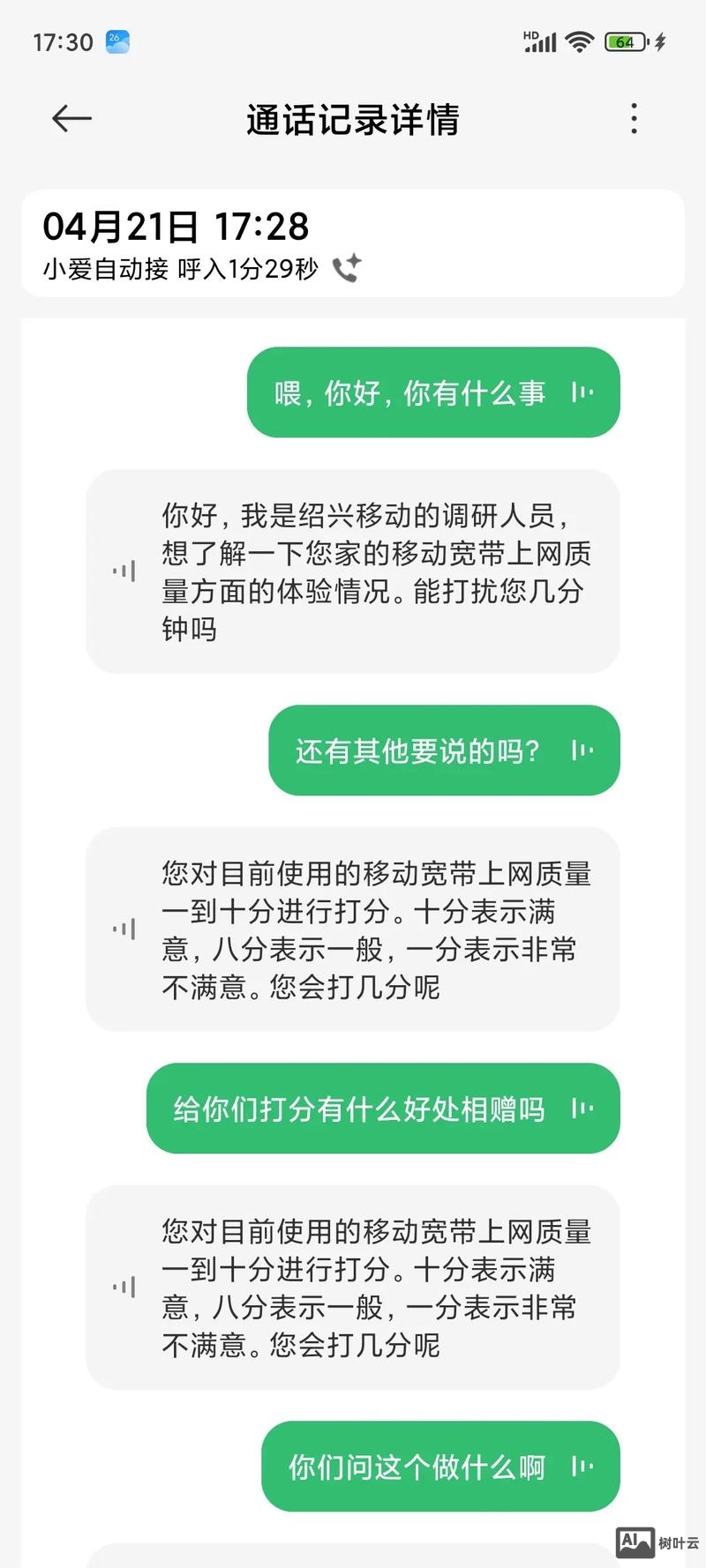Tap the 04月21日 17:28 call entry header
This screenshot has width=706, height=1568.
click(x=176, y=228)
